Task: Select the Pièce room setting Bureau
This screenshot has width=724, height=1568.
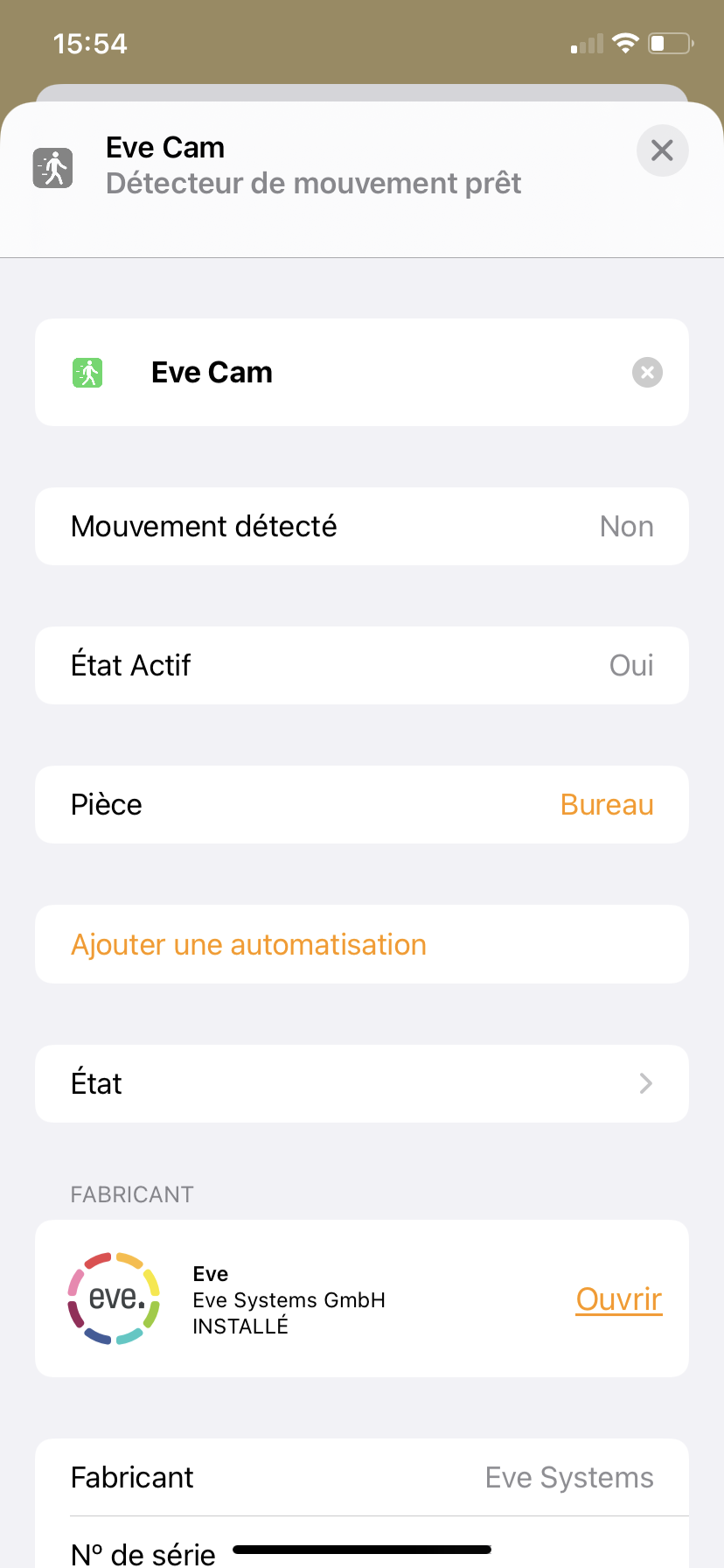Action: click(x=362, y=805)
